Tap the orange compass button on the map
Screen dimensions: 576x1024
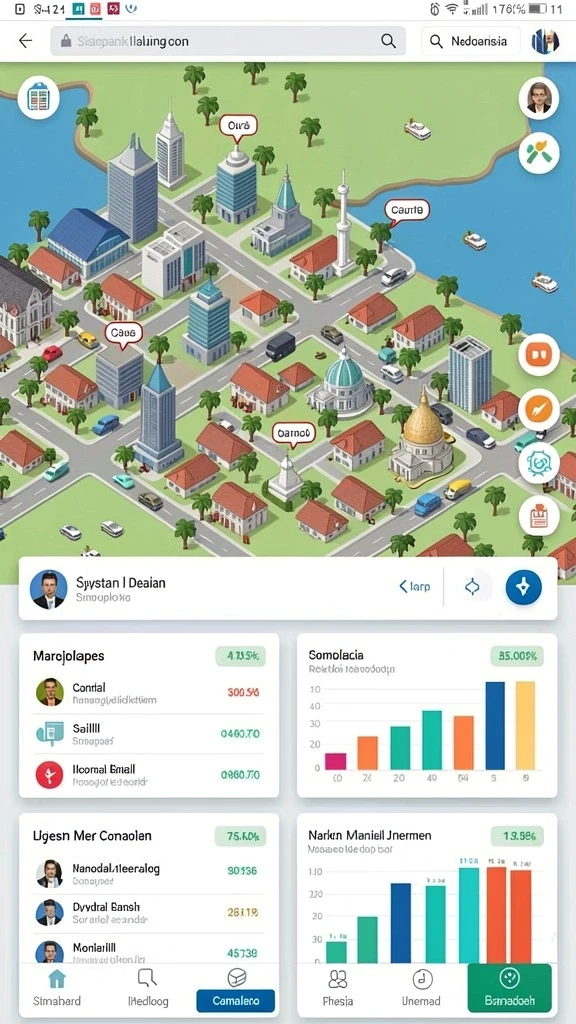[539, 409]
